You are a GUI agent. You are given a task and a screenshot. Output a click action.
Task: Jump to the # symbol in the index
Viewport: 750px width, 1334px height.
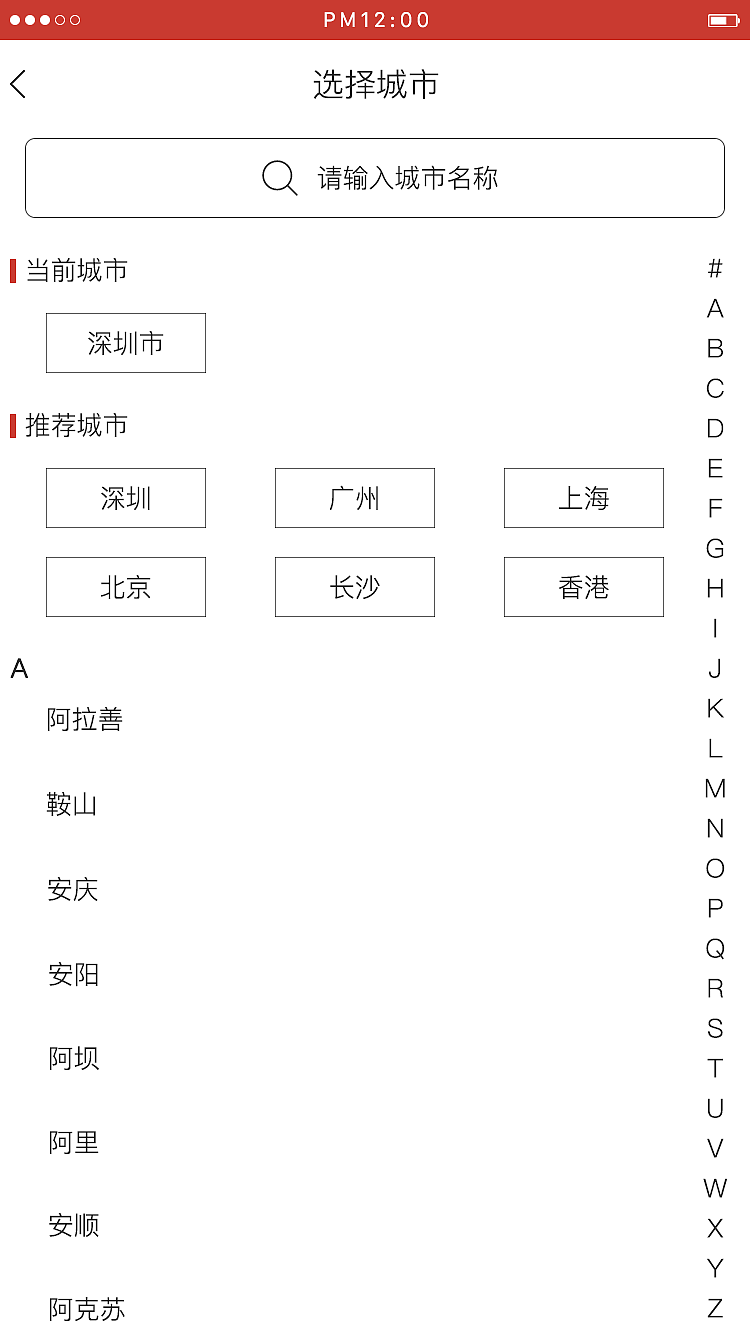pos(714,268)
